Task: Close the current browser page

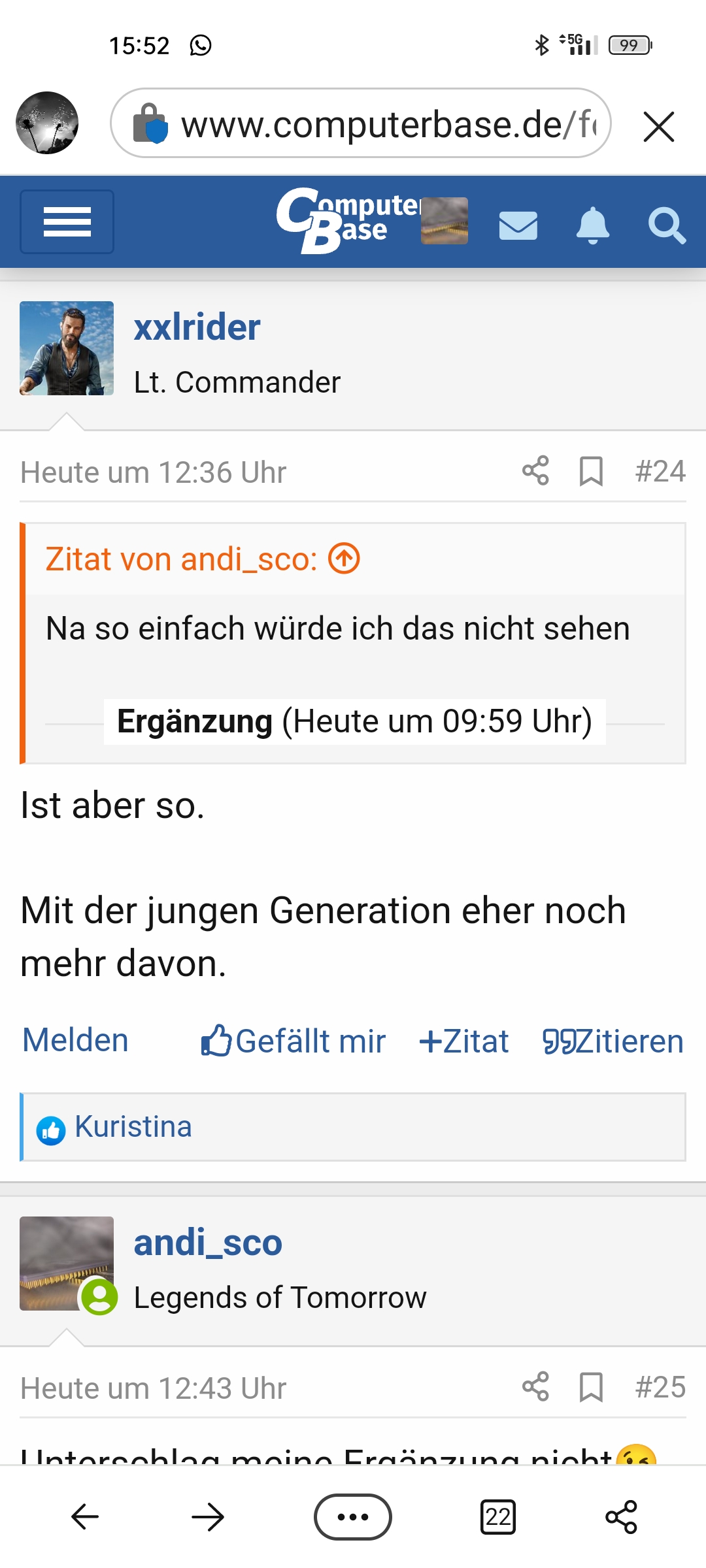Action: [x=658, y=126]
